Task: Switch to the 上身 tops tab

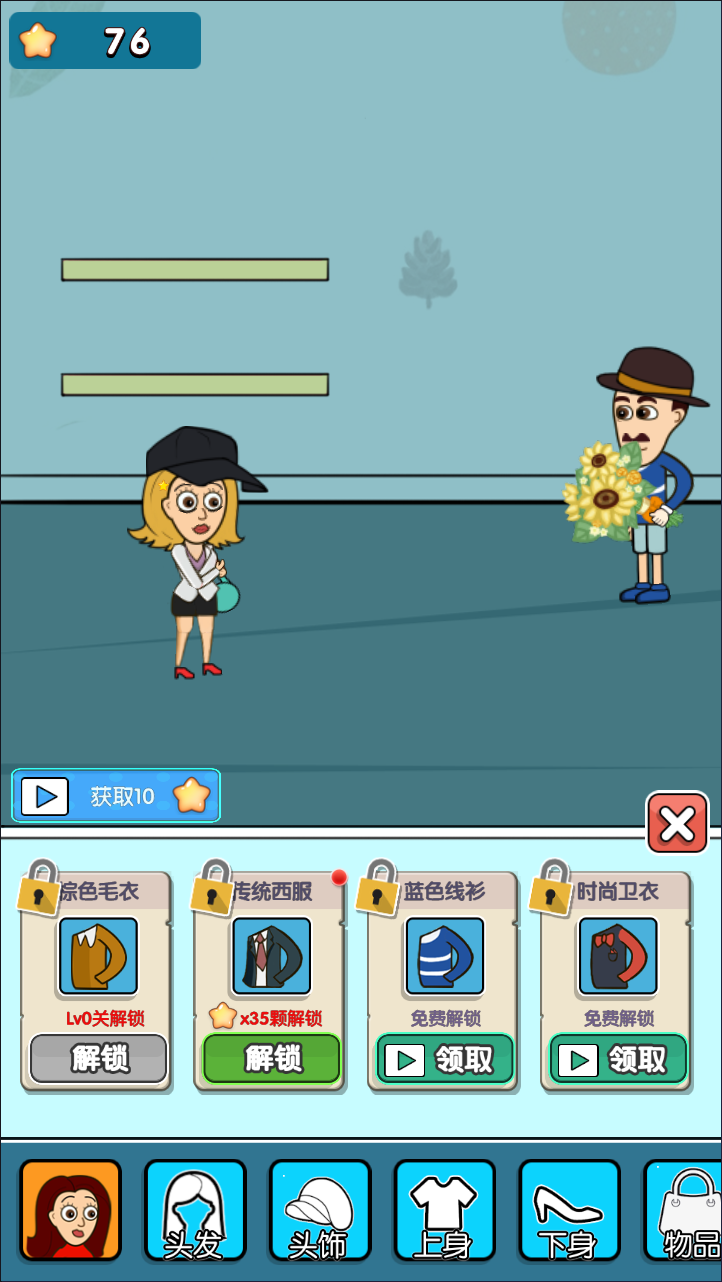Action: click(x=444, y=1209)
